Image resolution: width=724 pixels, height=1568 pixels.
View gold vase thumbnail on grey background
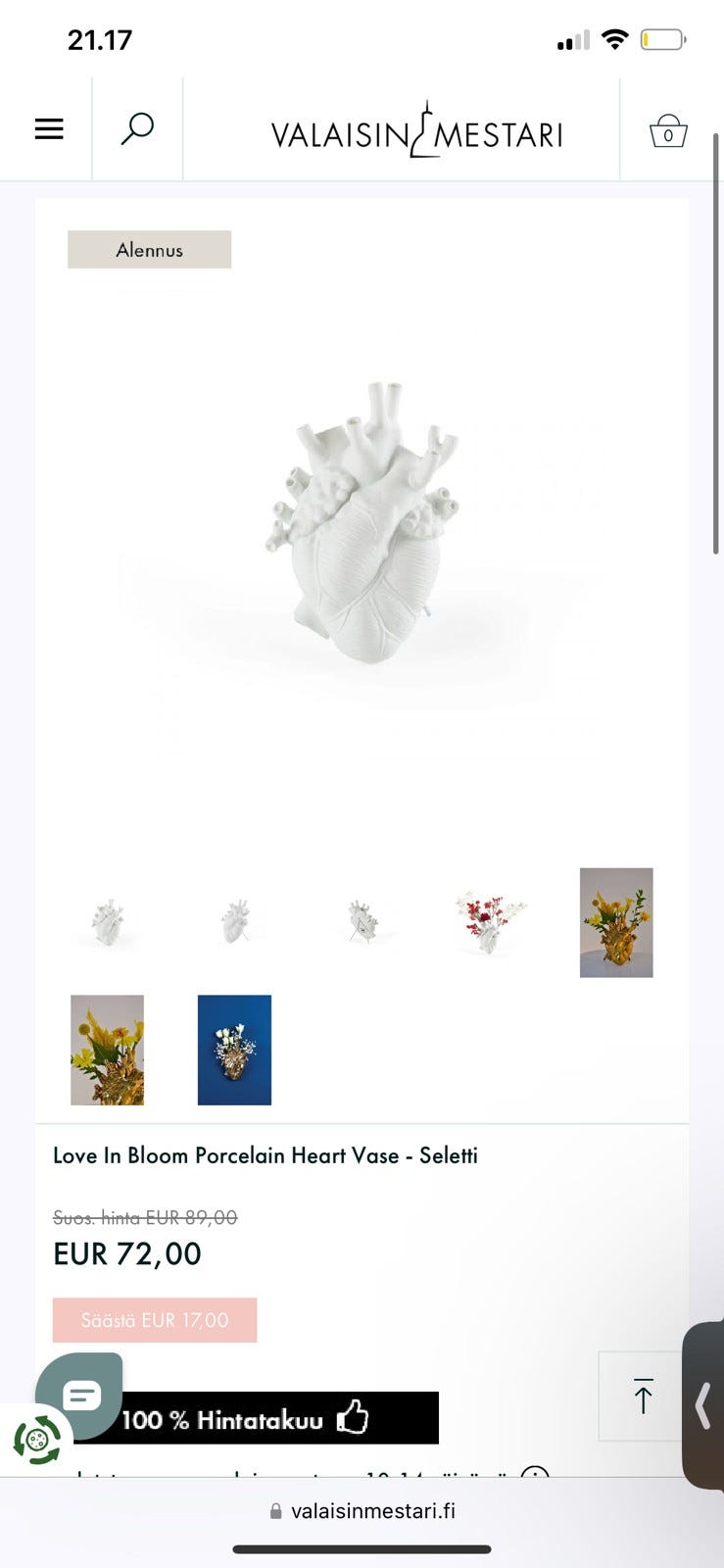click(x=616, y=922)
